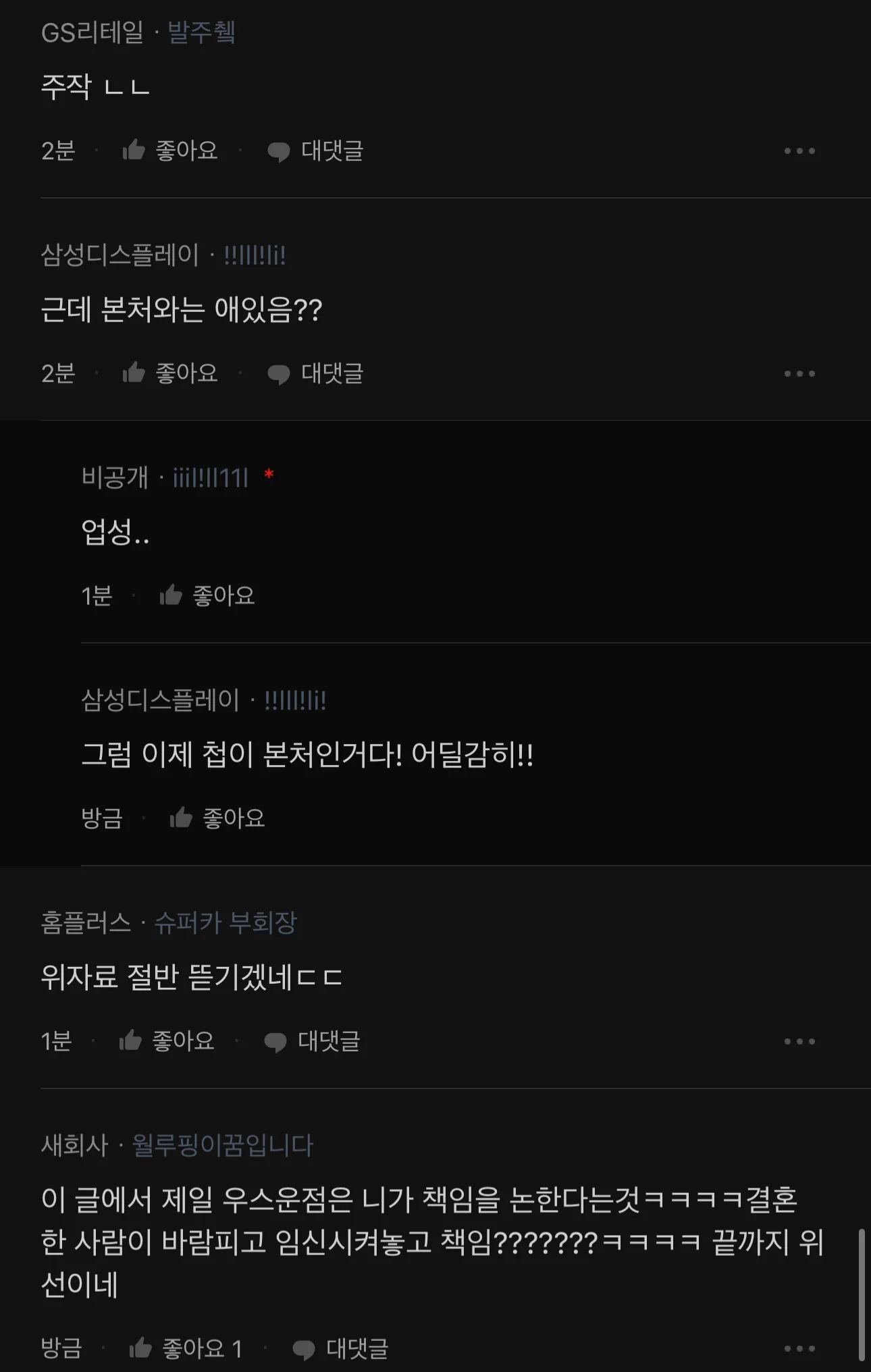Open overflow menu on 월루핑이꿈입니다's comment

click(x=799, y=1348)
